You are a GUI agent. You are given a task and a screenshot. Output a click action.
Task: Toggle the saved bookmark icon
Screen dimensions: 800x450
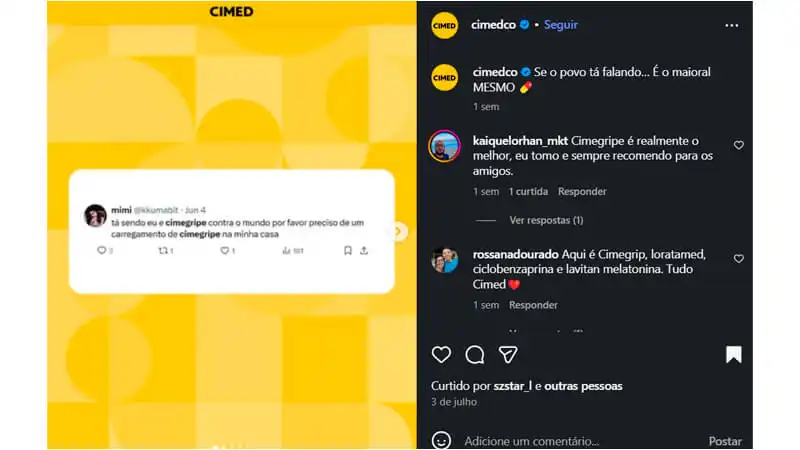(733, 354)
